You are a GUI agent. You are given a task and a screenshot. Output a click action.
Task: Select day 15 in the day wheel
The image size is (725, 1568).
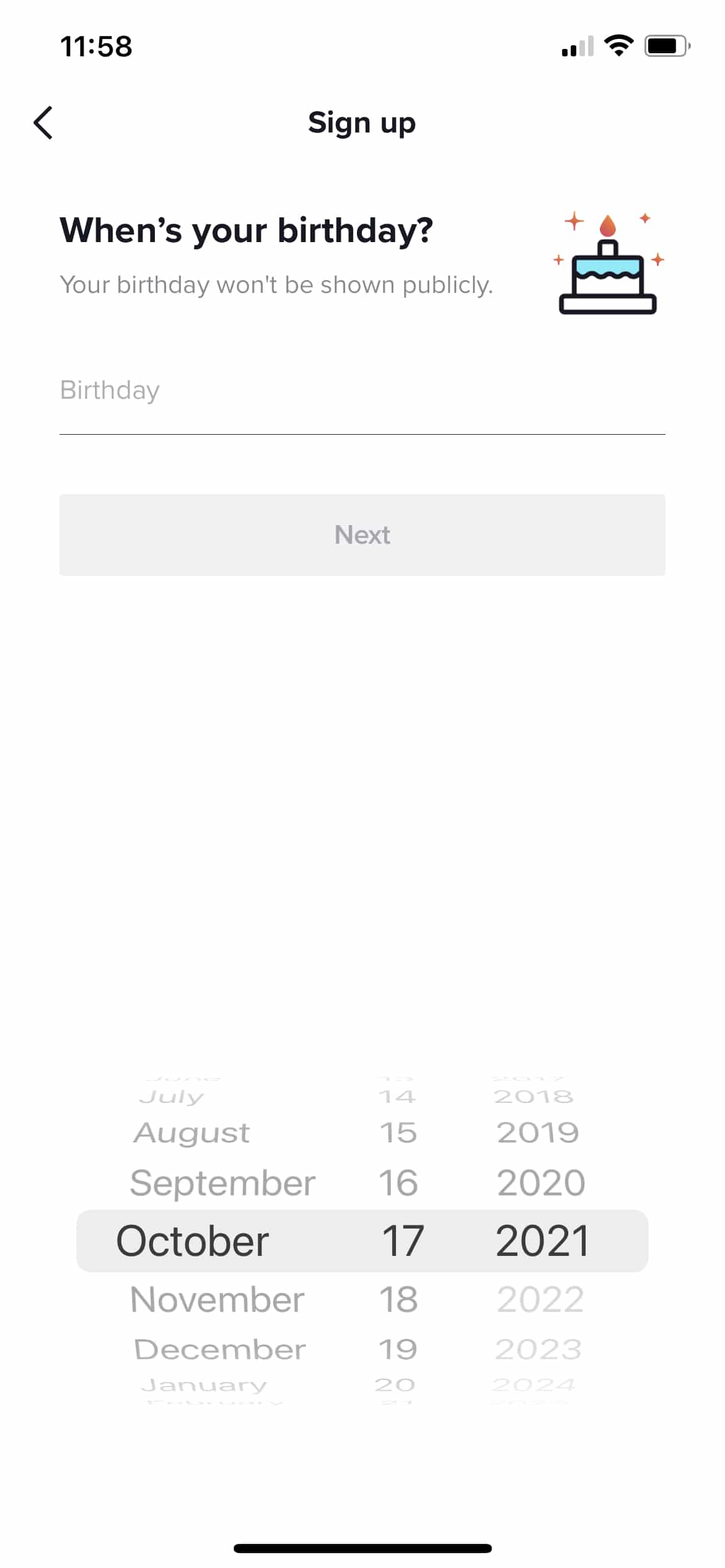coord(398,1133)
